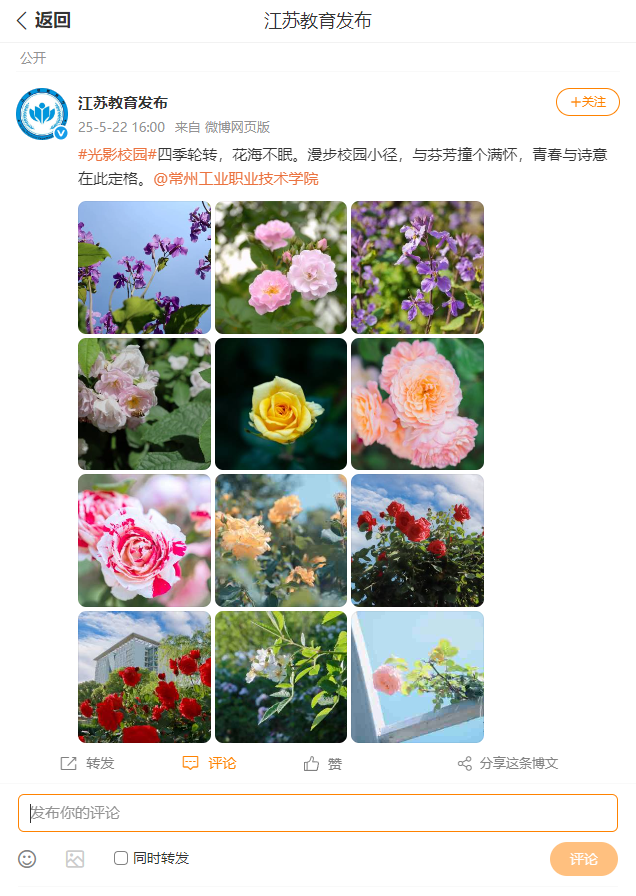Repost this Weibo with 转发
Image resolution: width=636 pixels, height=896 pixels.
coord(88,763)
